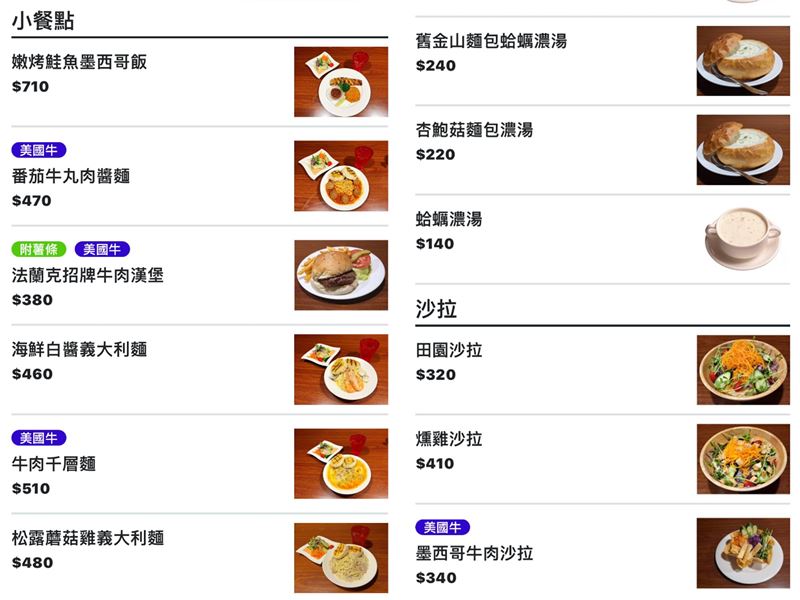Select the 蛤蠣濃湯 soup

coord(449,219)
